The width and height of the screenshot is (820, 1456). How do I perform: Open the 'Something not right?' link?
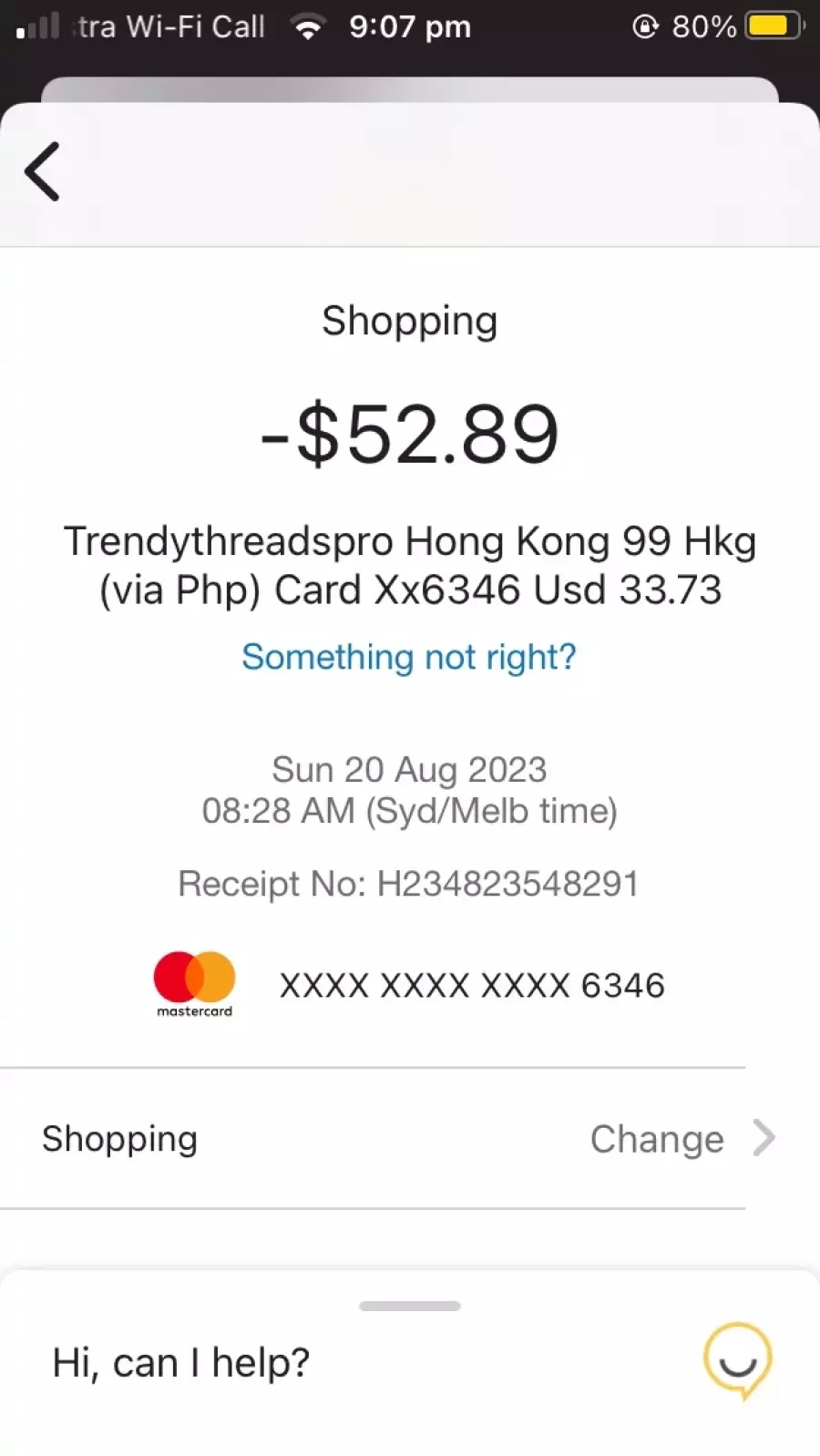tap(409, 657)
